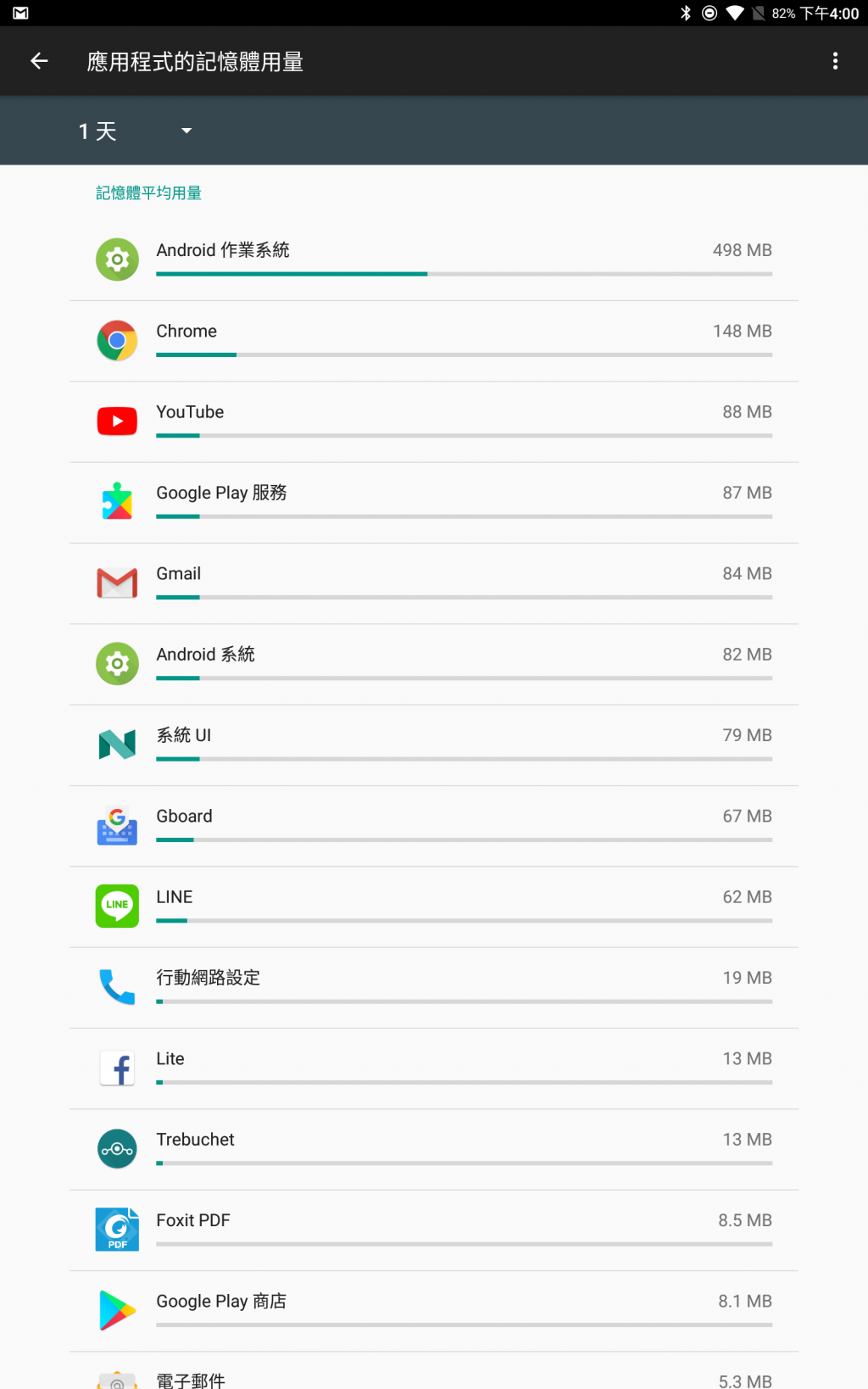Open Trebuchet memory usage details
The width and height of the screenshot is (868, 1389).
pos(434,1149)
